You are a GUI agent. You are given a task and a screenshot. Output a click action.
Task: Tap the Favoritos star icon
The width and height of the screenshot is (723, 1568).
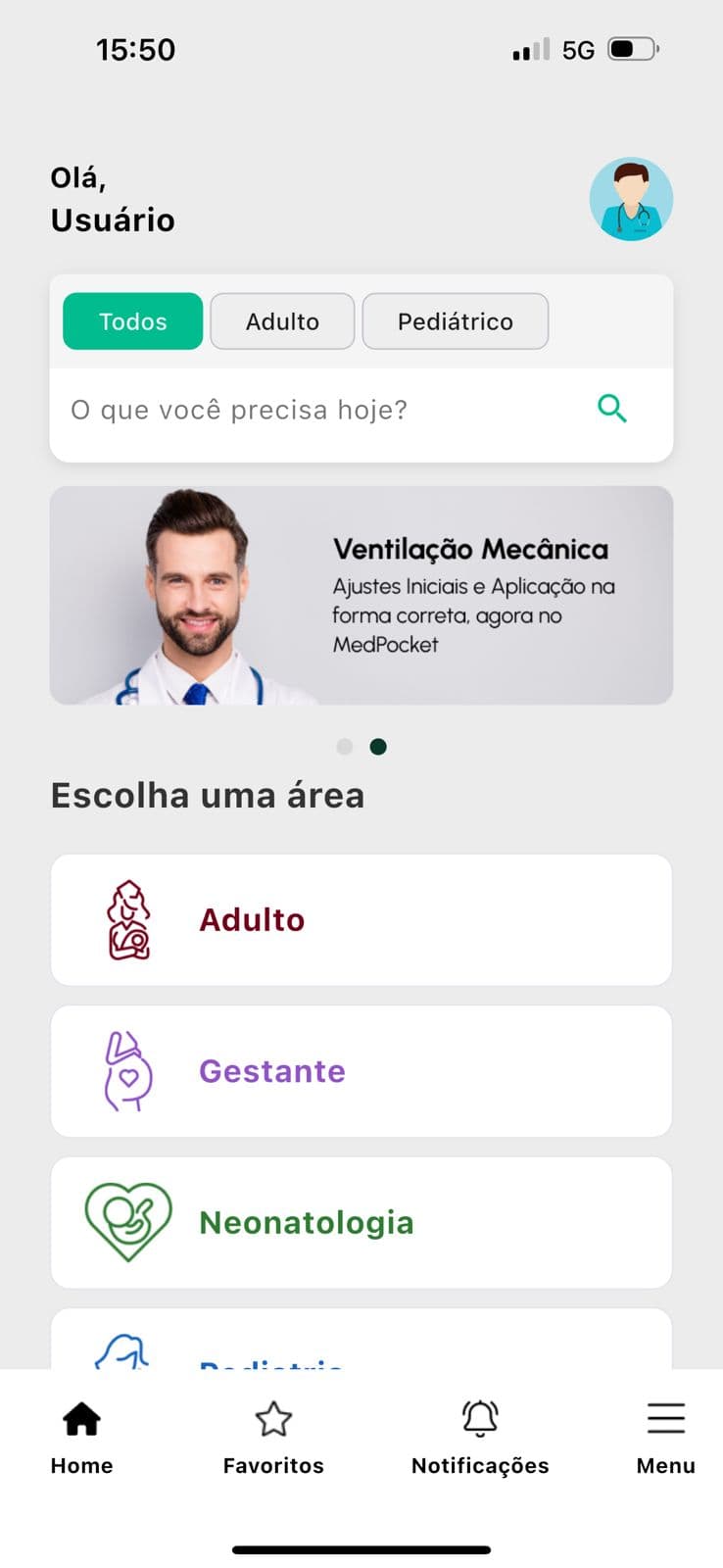point(273,1417)
